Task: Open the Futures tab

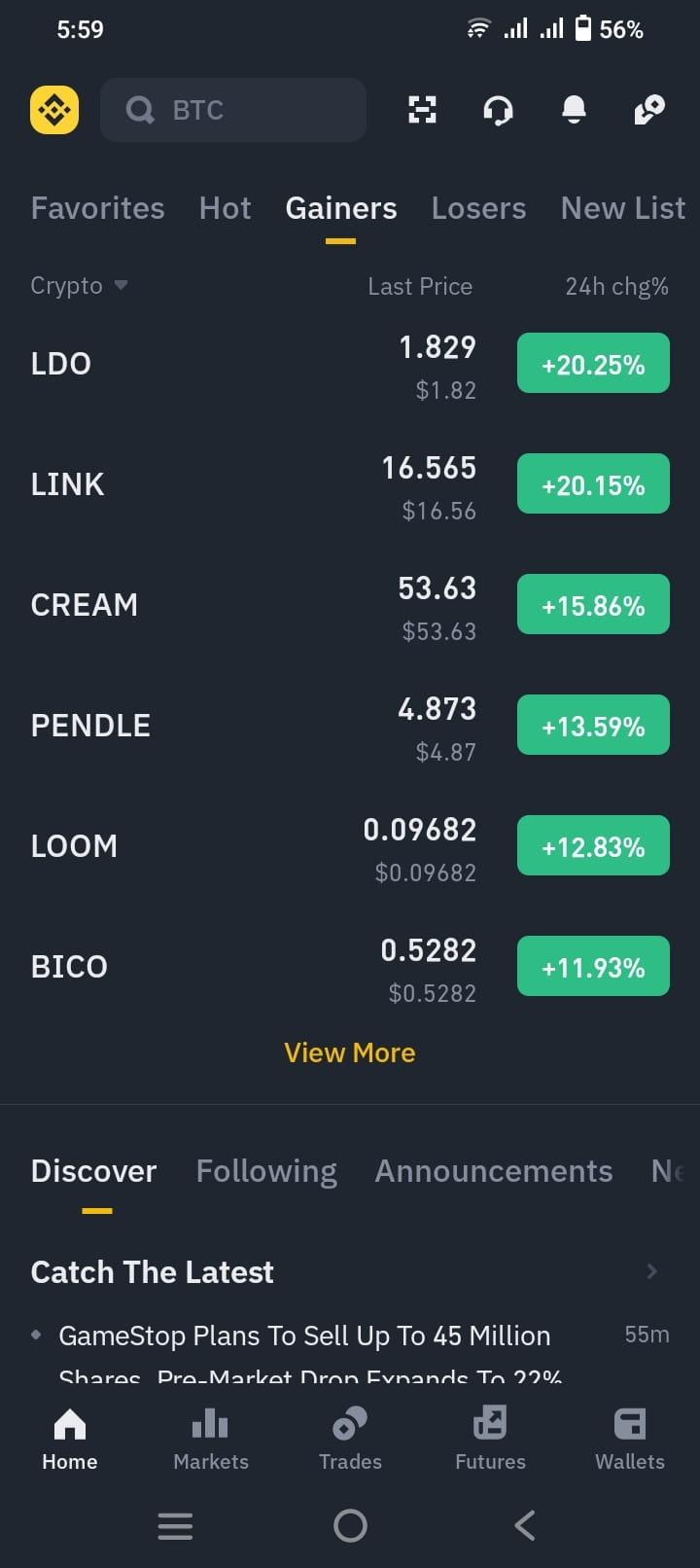Action: point(490,1439)
